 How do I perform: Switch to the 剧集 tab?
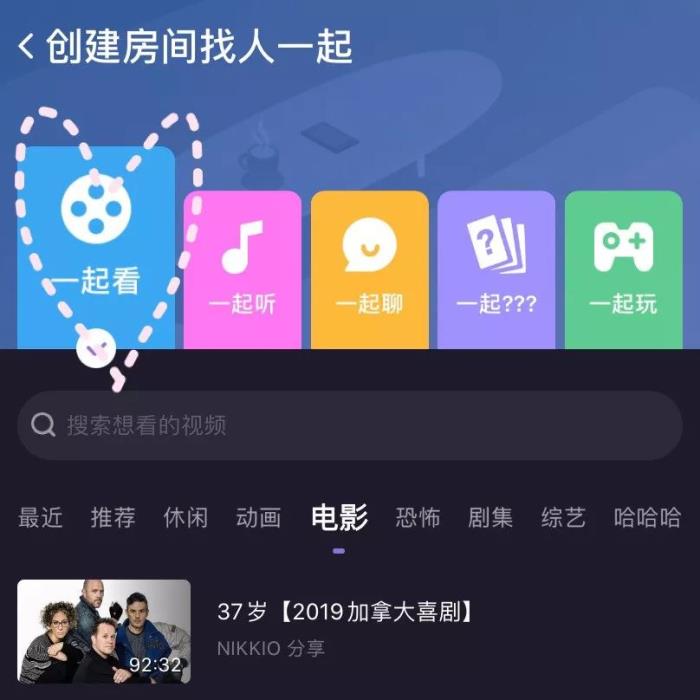click(490, 517)
